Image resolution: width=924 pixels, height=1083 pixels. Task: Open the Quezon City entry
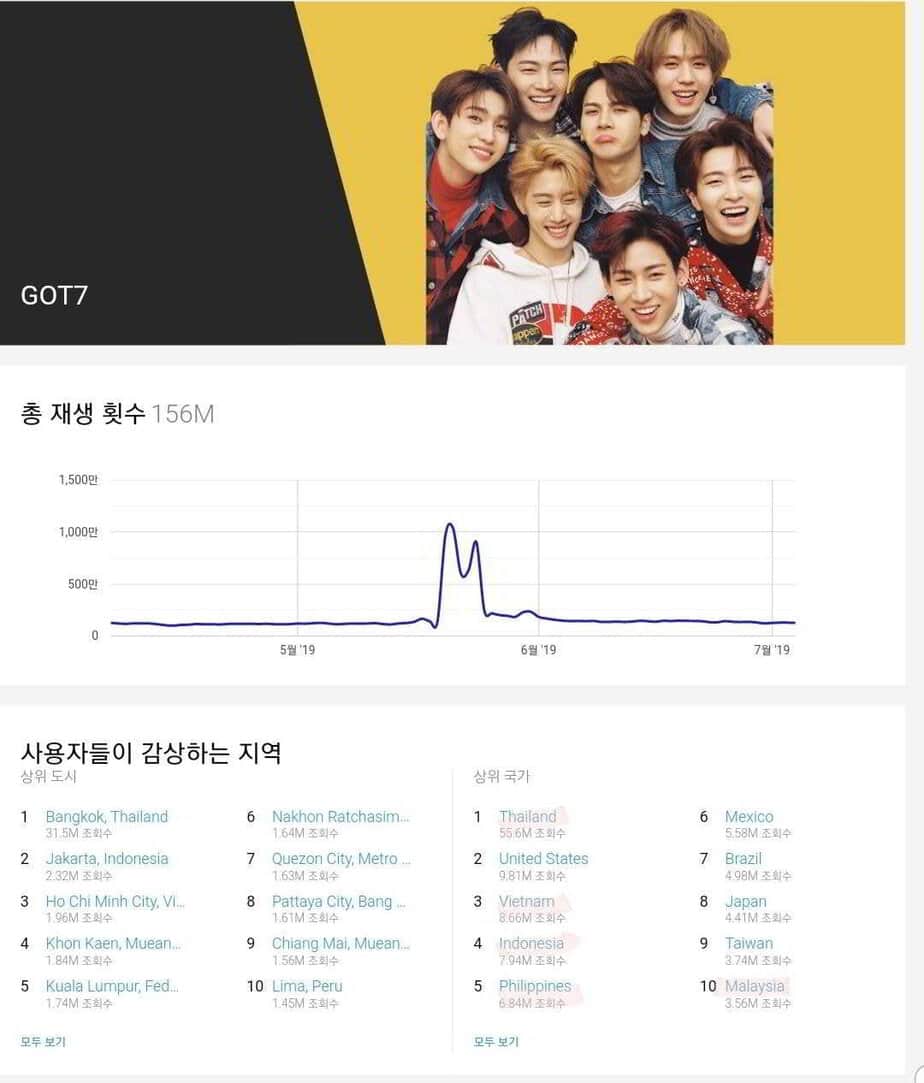tap(341, 859)
